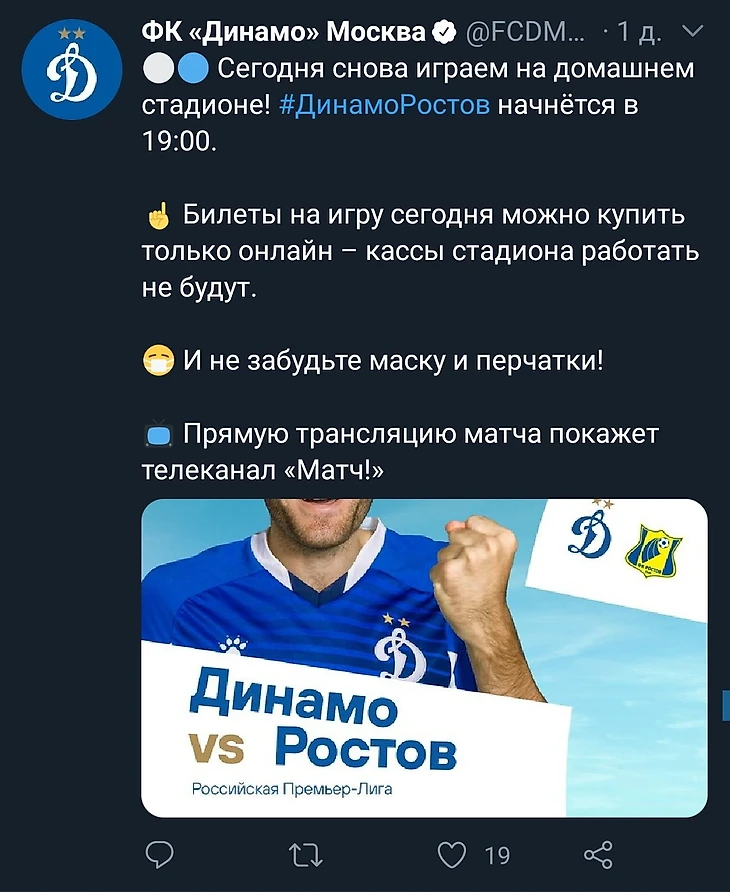Like the tweet with 19 likes
Screen dimensions: 730x892
click(x=453, y=855)
